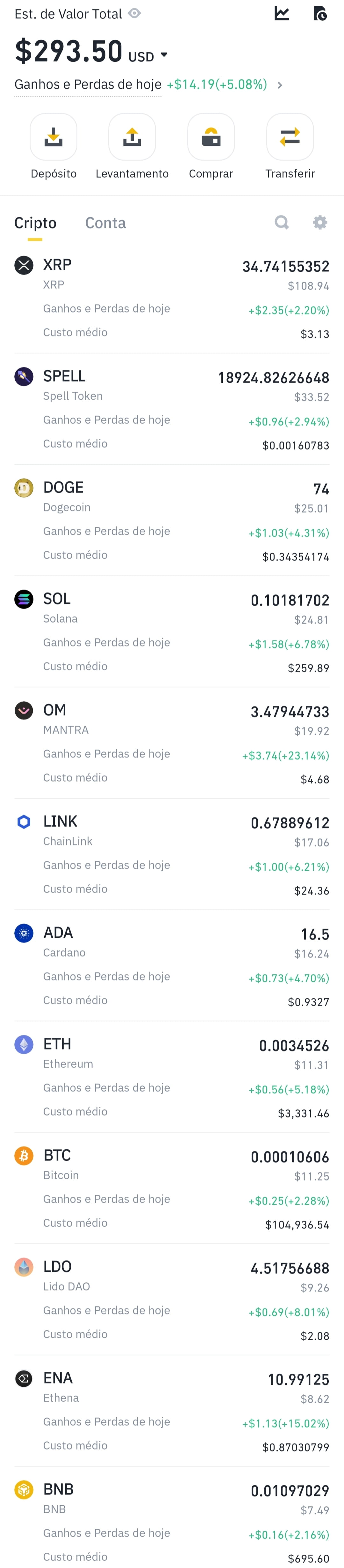344x1568 pixels.
Task: Open the ETH asset row
Action: [172, 1077]
